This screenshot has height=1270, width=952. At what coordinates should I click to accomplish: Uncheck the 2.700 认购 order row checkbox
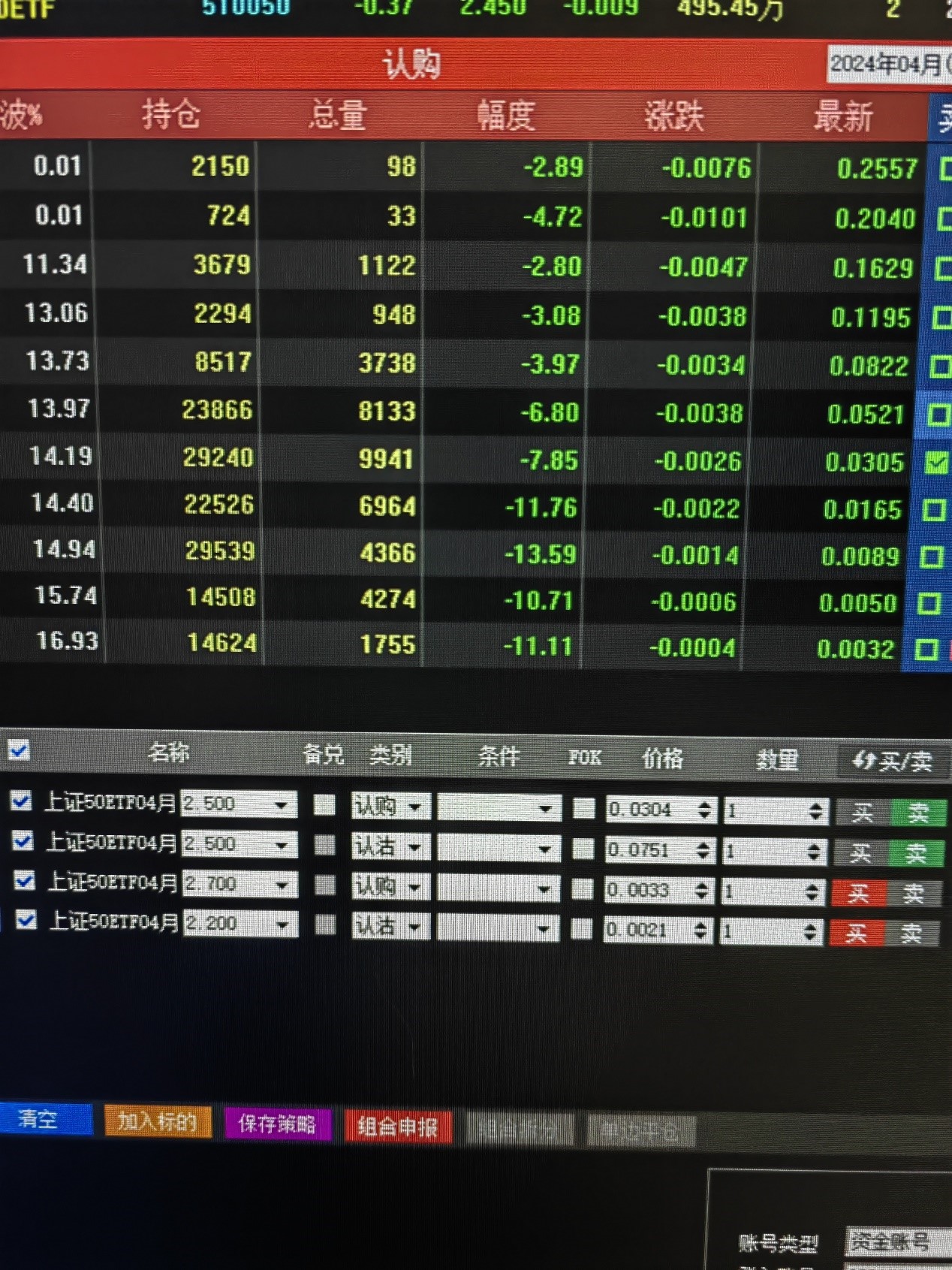point(25,880)
